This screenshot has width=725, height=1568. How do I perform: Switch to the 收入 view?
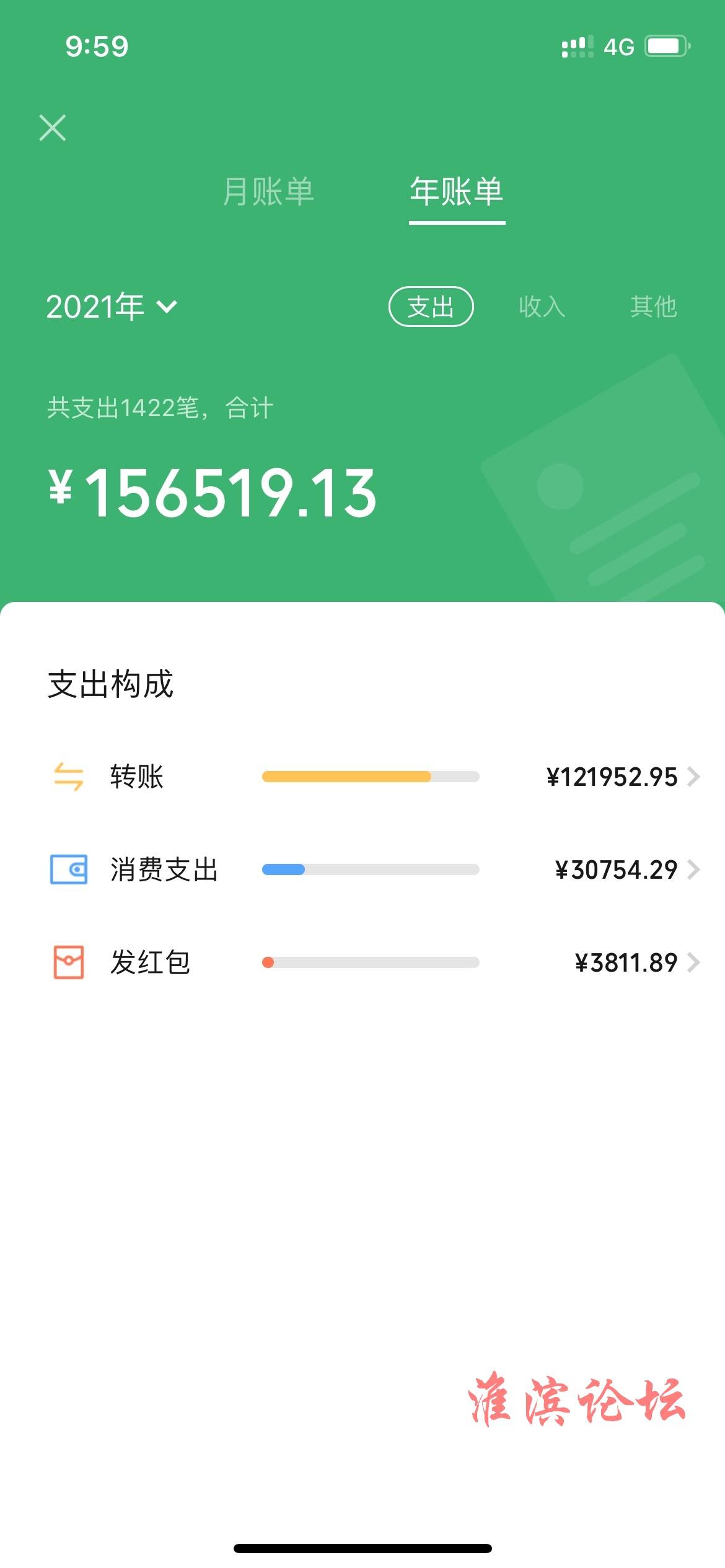coord(542,307)
